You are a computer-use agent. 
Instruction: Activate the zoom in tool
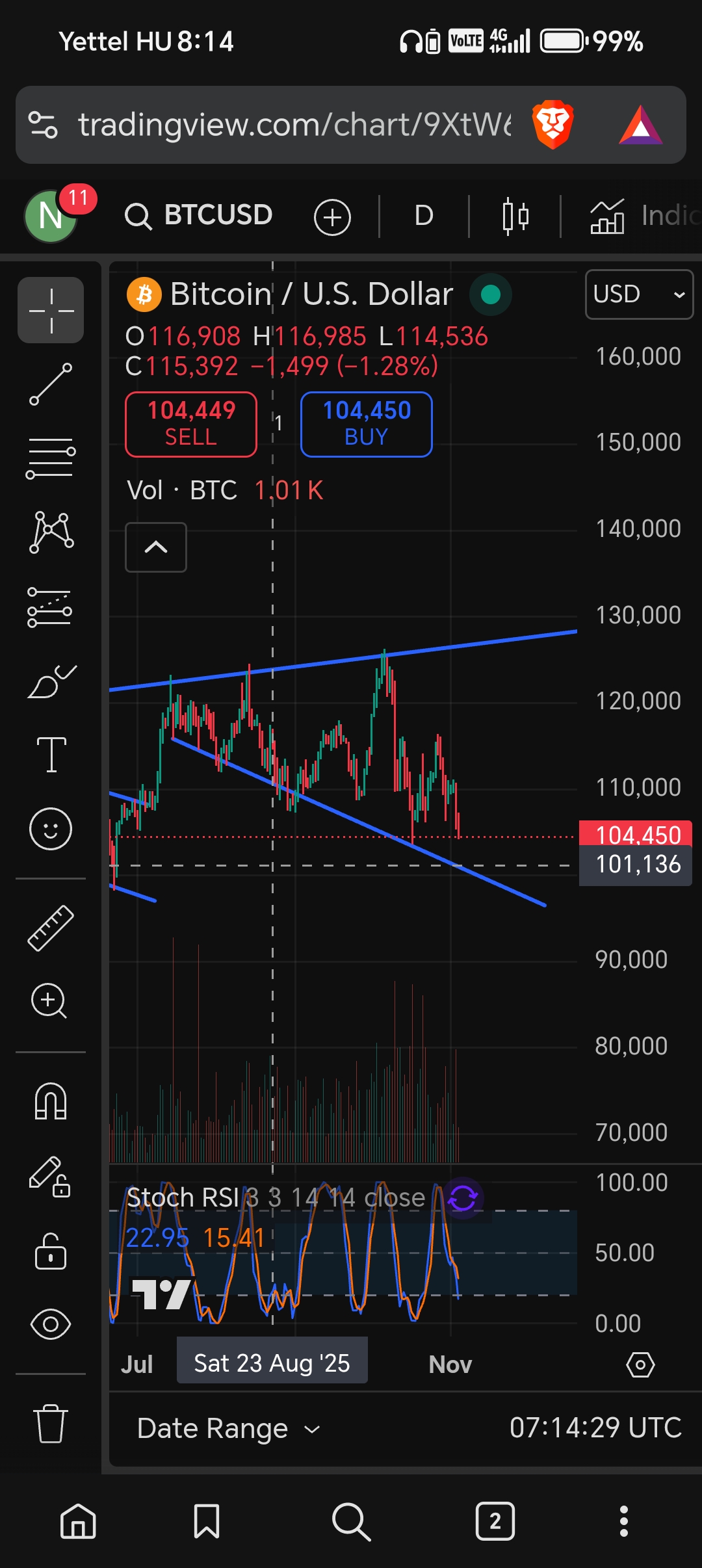(x=49, y=1001)
